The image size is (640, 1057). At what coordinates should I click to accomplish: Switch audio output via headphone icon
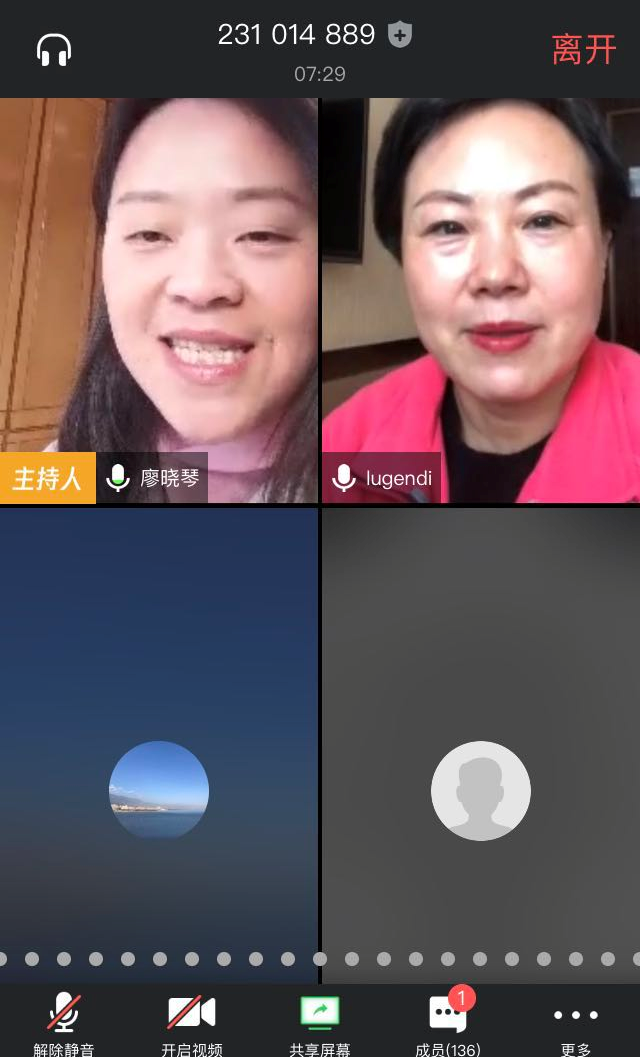click(x=54, y=49)
